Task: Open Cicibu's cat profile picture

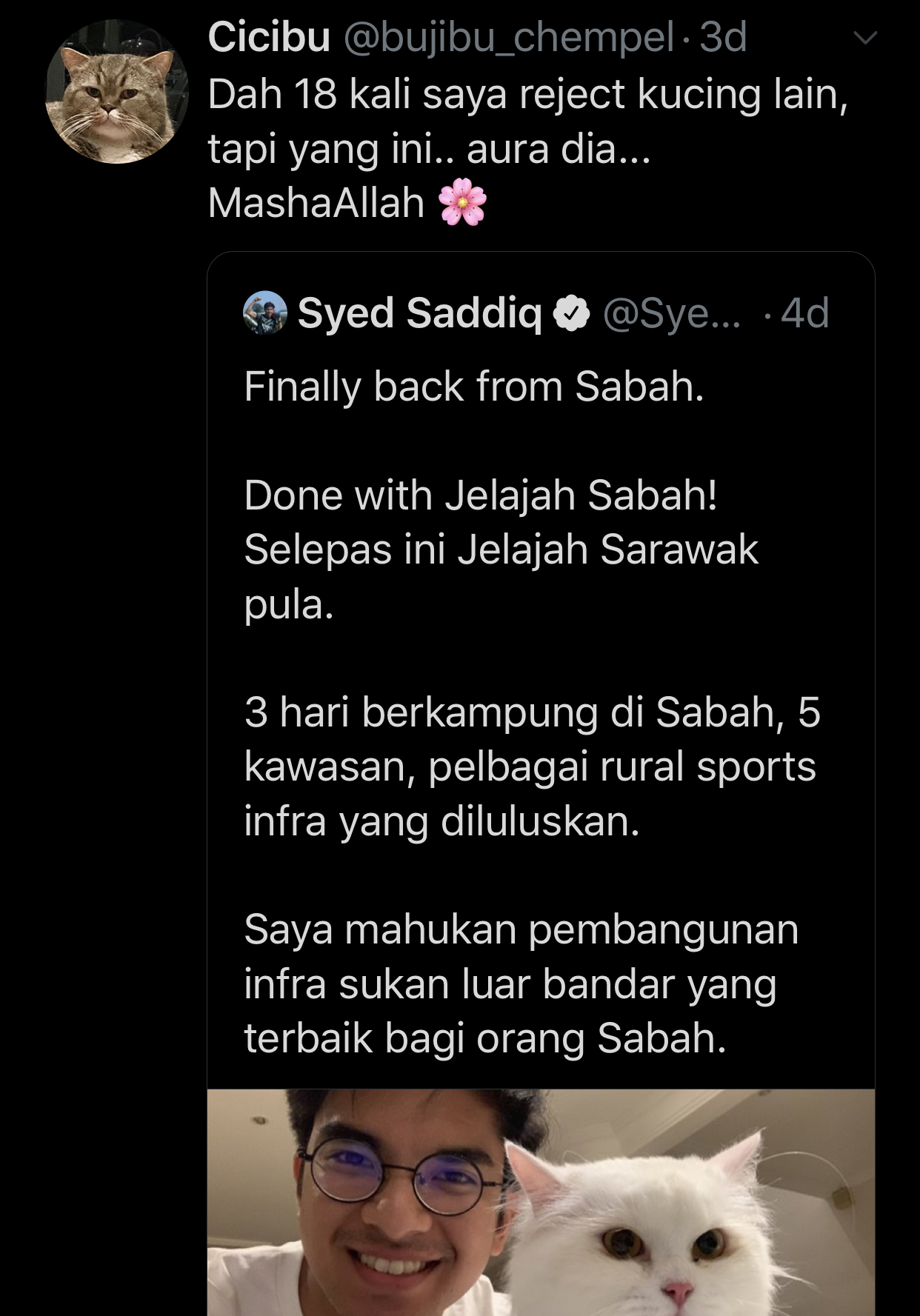Action: click(x=116, y=93)
